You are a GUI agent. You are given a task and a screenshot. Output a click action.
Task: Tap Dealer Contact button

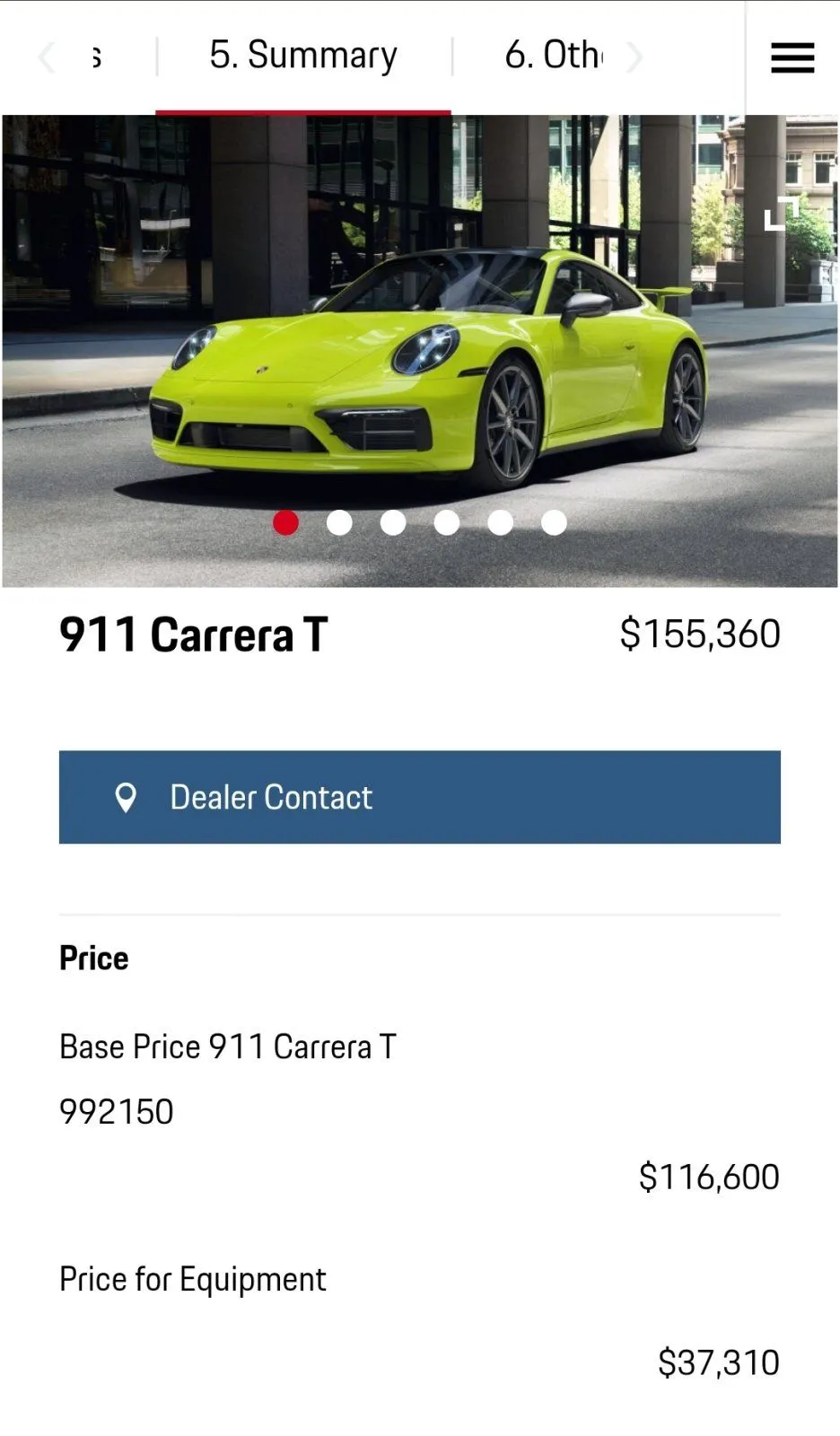click(420, 797)
